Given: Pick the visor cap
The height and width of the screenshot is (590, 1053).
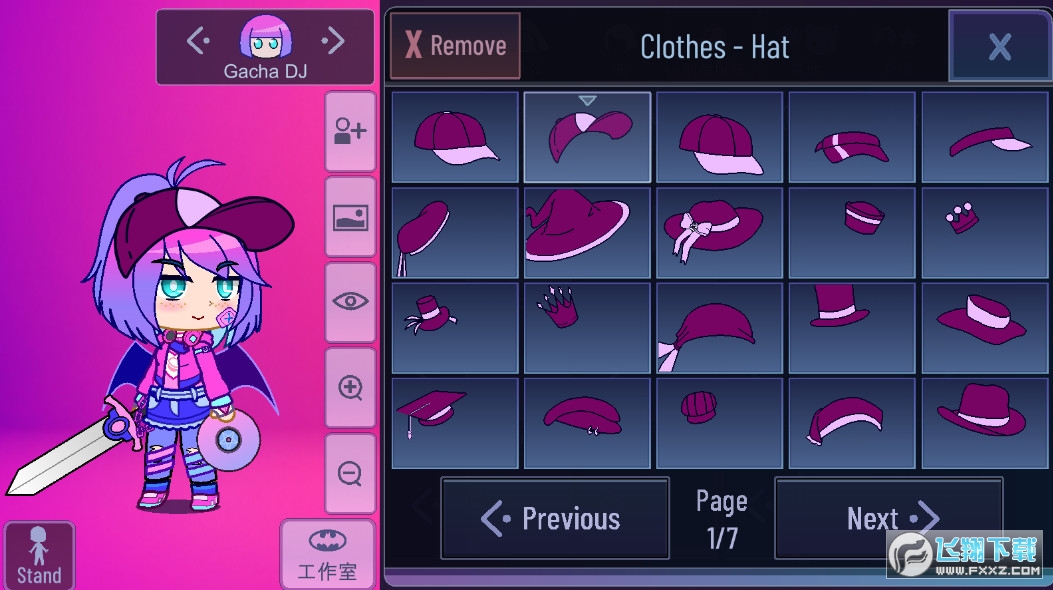Looking at the screenshot, I should 983,137.
